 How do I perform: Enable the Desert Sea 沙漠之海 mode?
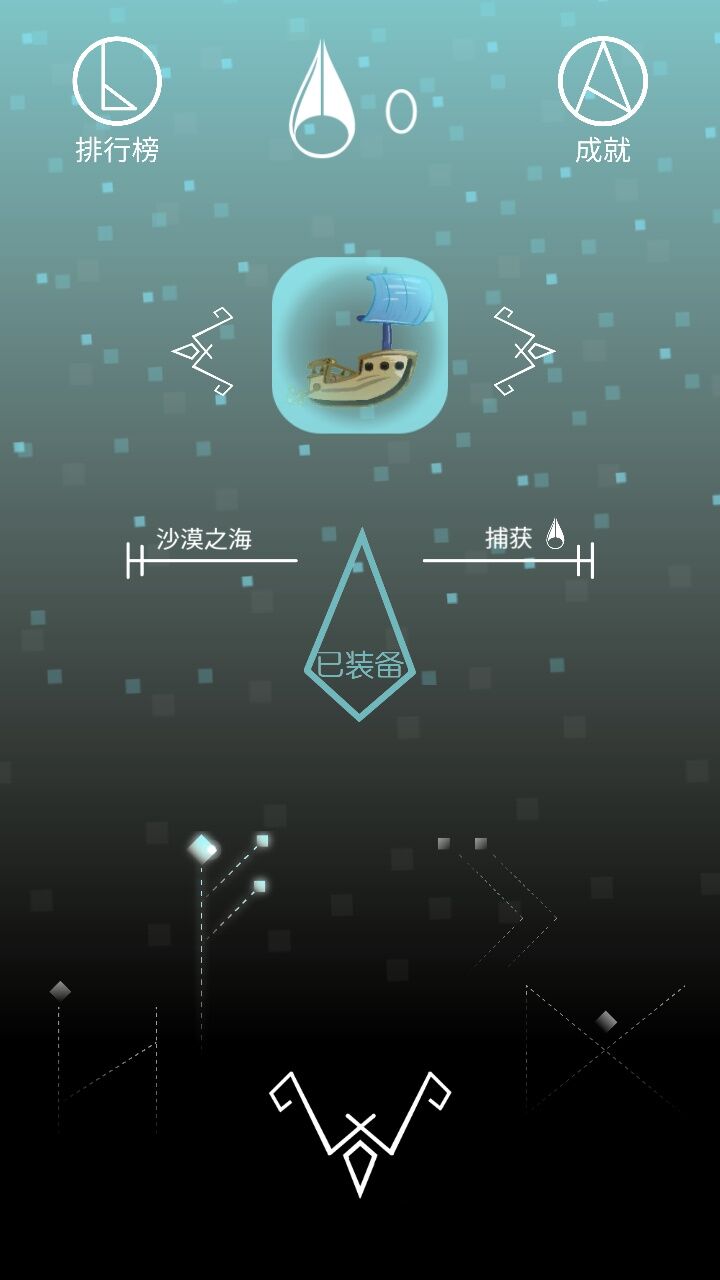click(202, 538)
